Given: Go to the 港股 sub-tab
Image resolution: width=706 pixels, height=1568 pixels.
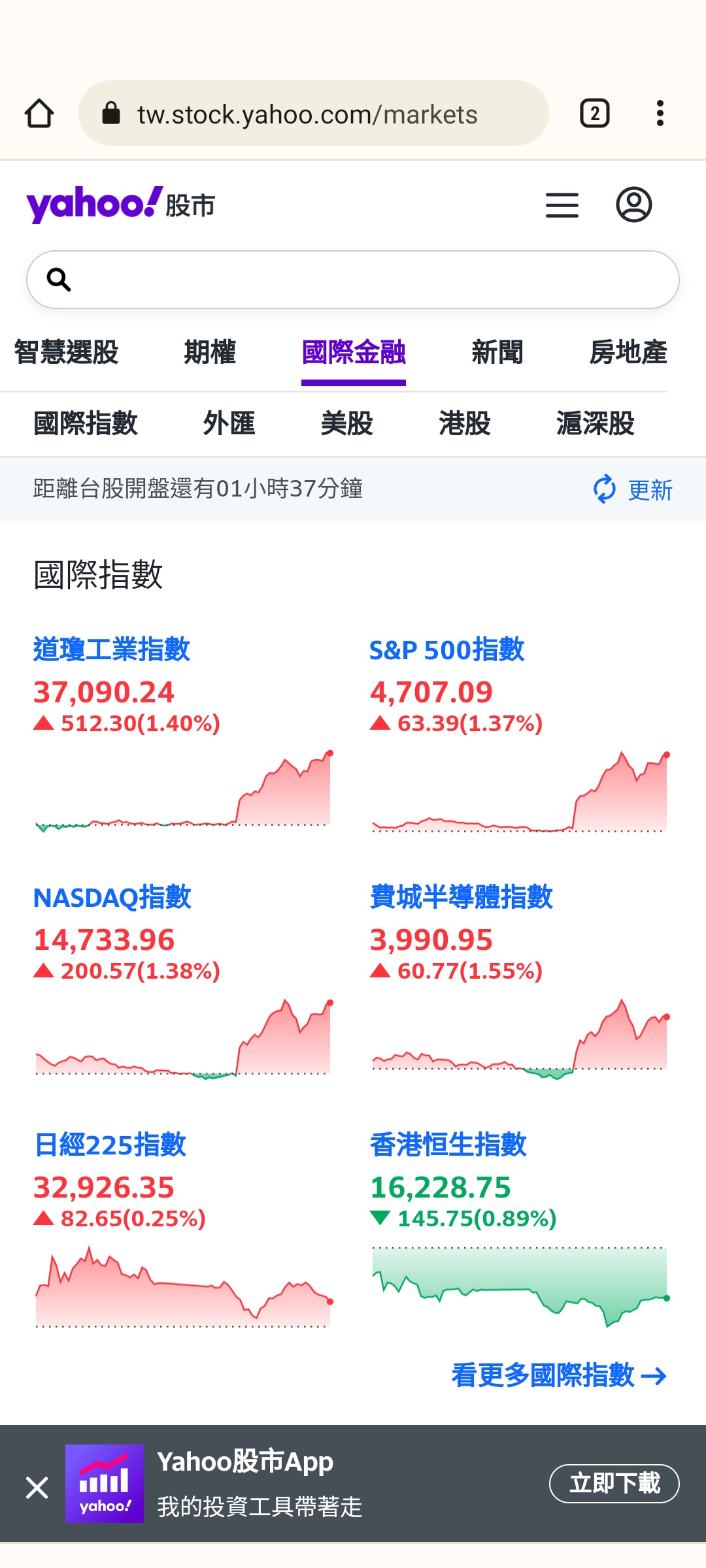Looking at the screenshot, I should tap(465, 423).
